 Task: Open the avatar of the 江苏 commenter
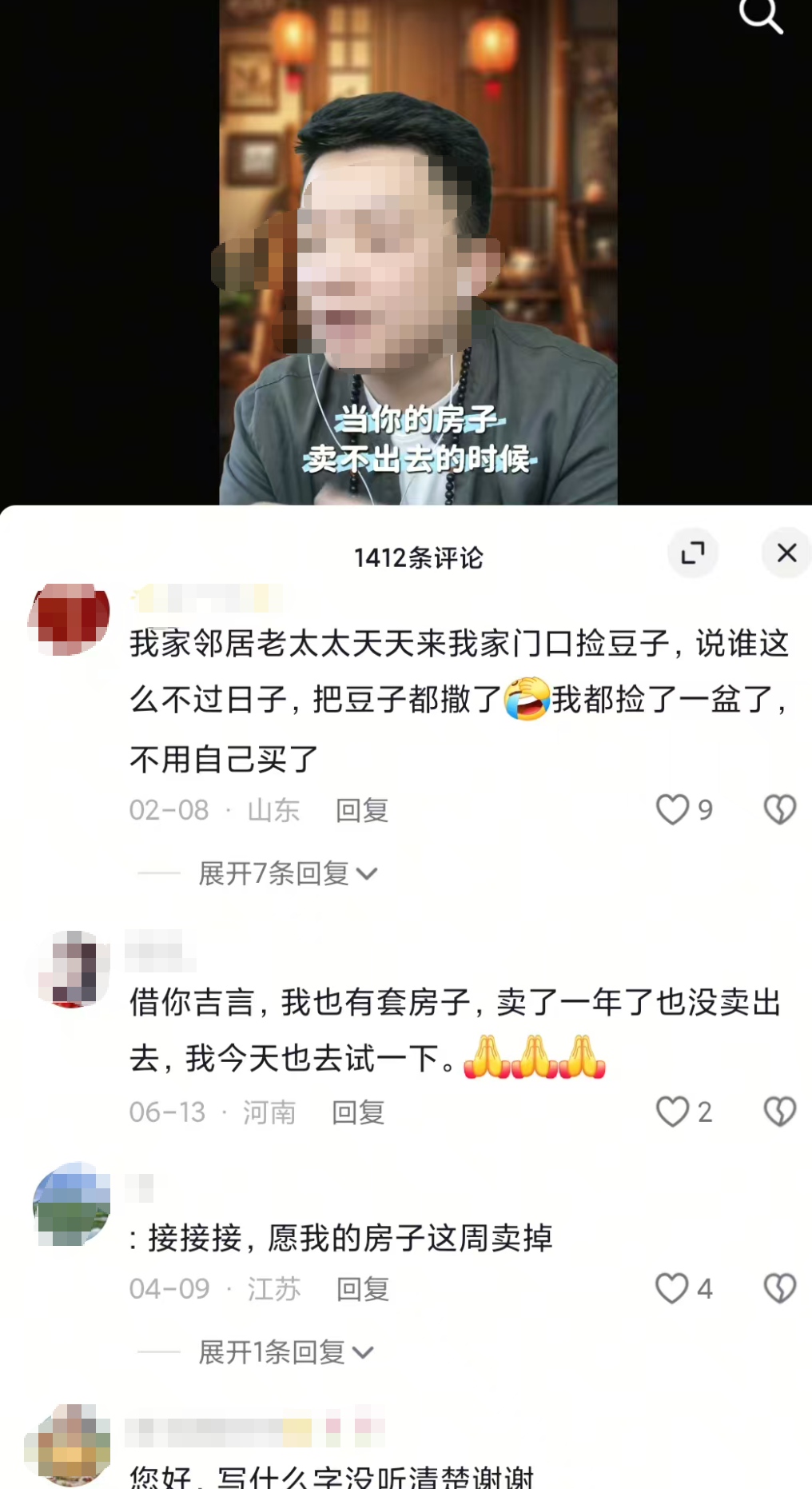point(71,1203)
